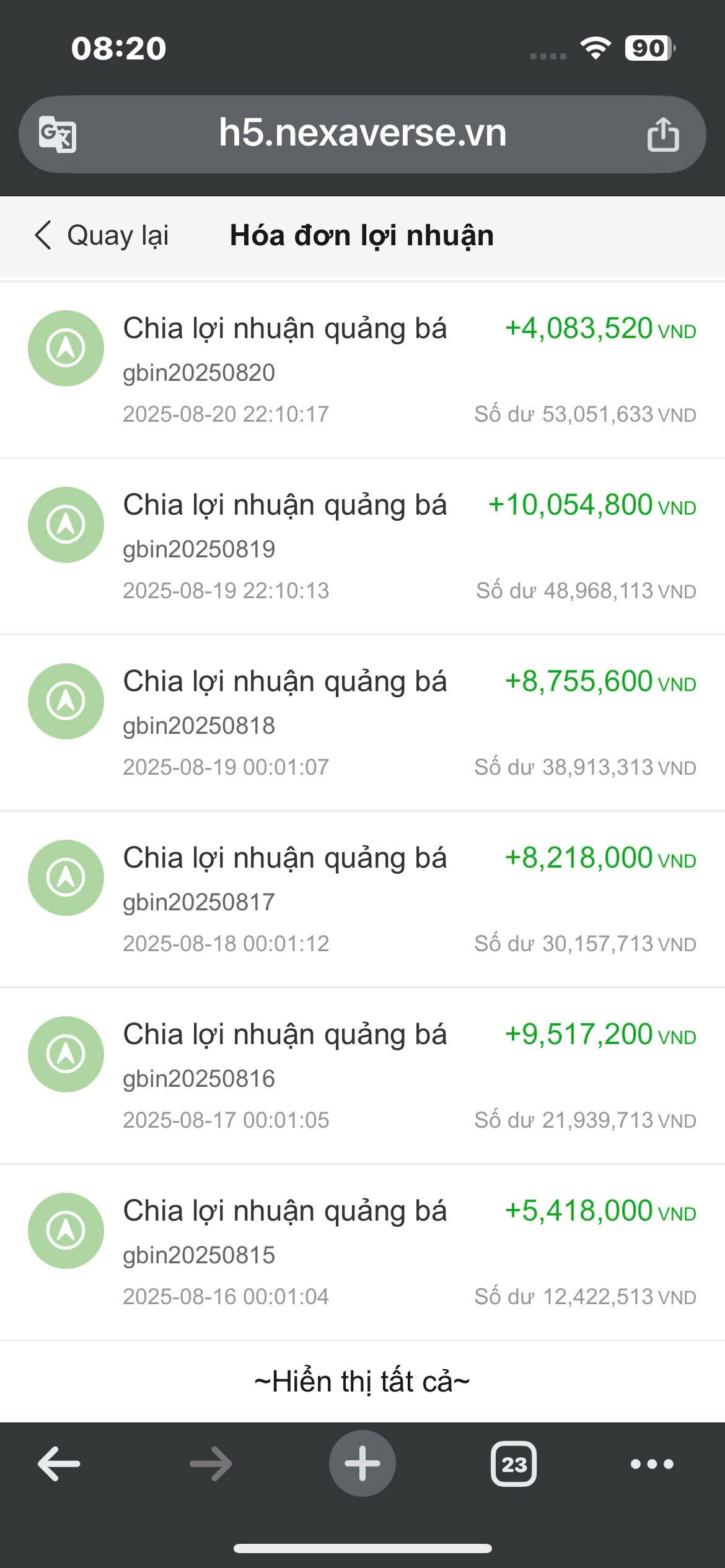This screenshot has height=1568, width=725.
Task: Tap the h5.nexaverse.vn address bar
Action: [362, 134]
